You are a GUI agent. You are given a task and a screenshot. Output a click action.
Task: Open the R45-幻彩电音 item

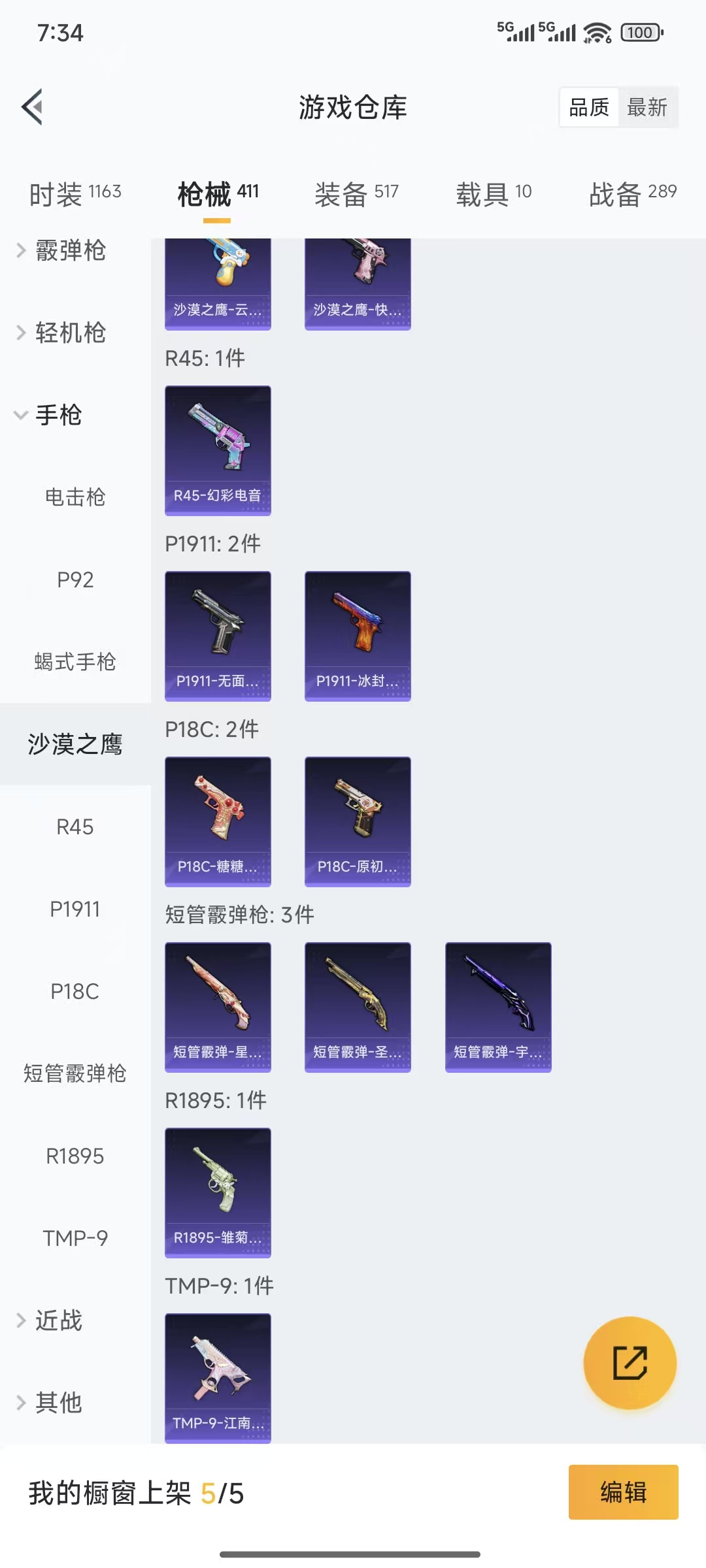coord(218,450)
